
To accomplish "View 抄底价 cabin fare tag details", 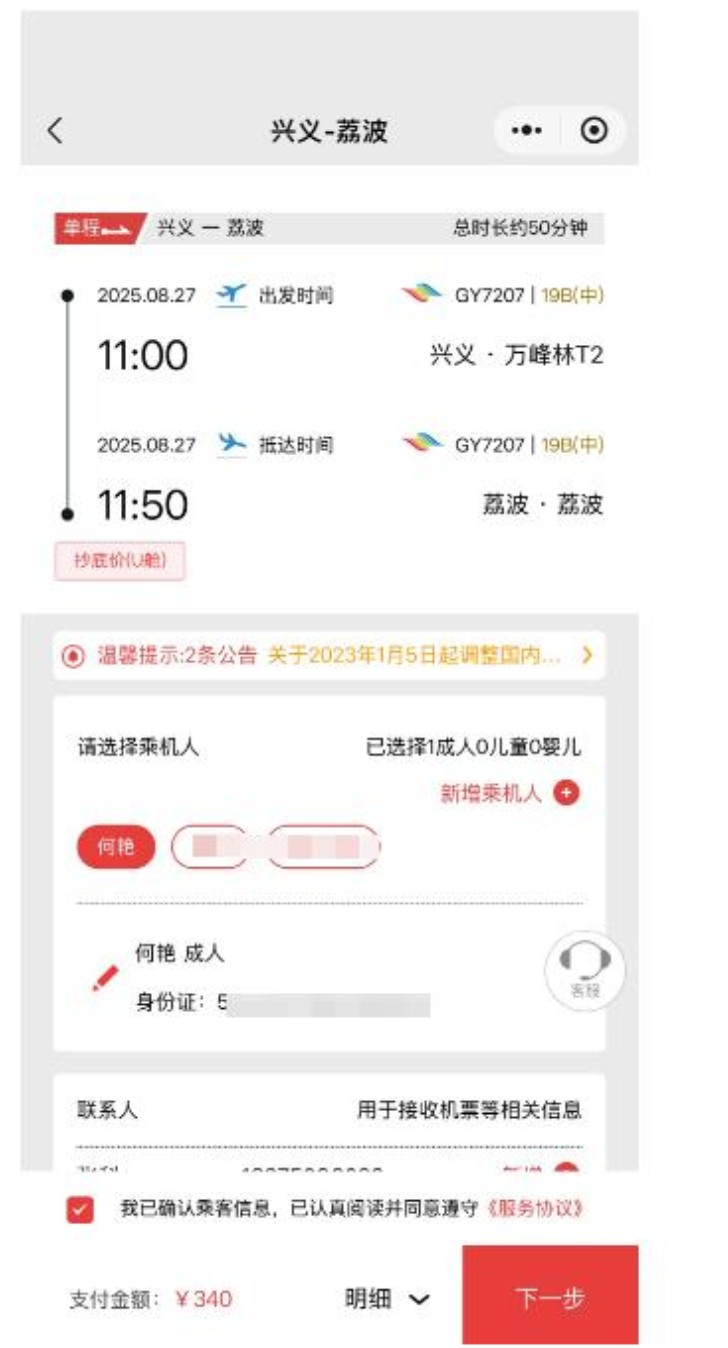I will tap(120, 562).
